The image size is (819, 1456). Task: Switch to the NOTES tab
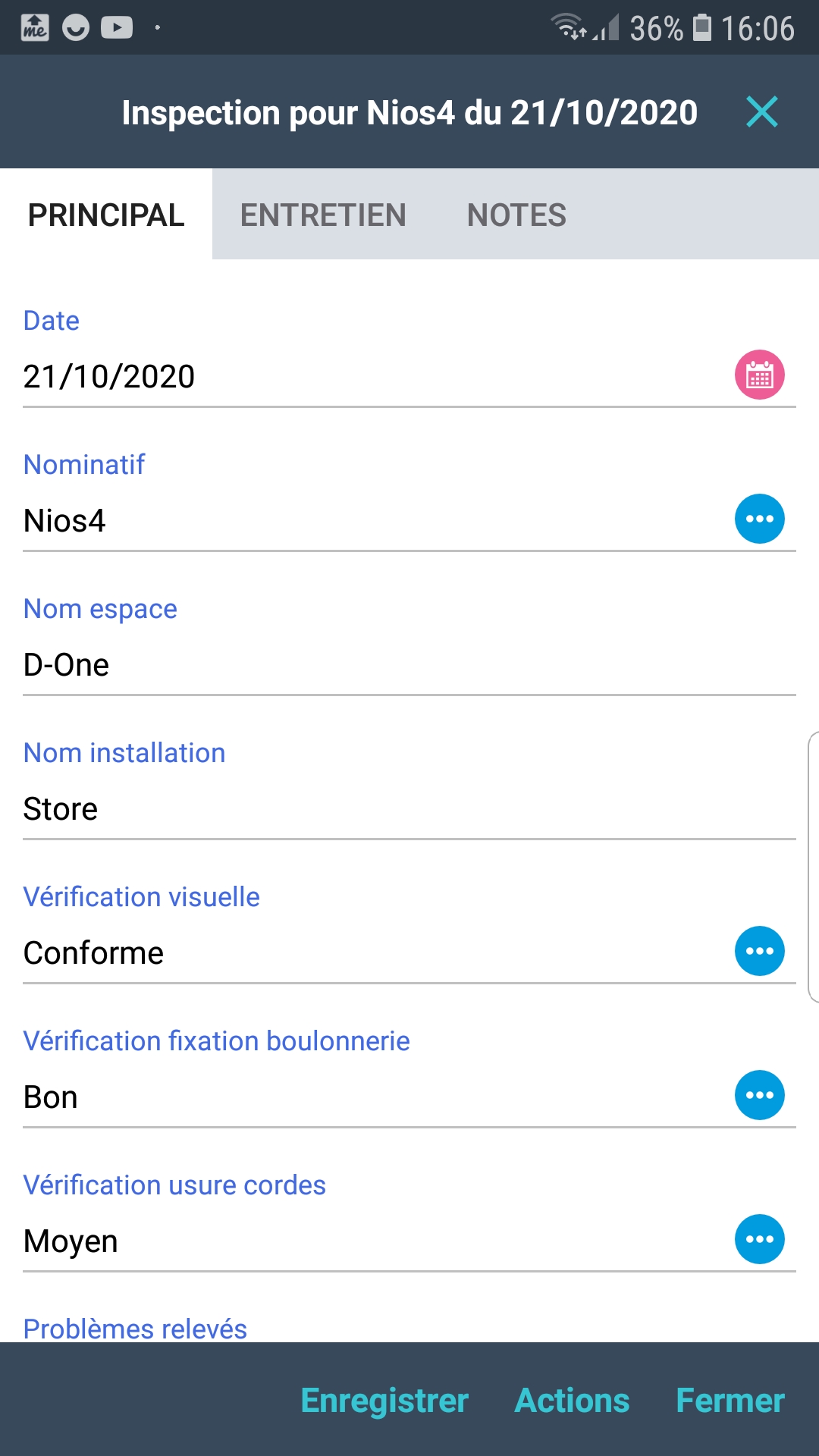pos(516,215)
